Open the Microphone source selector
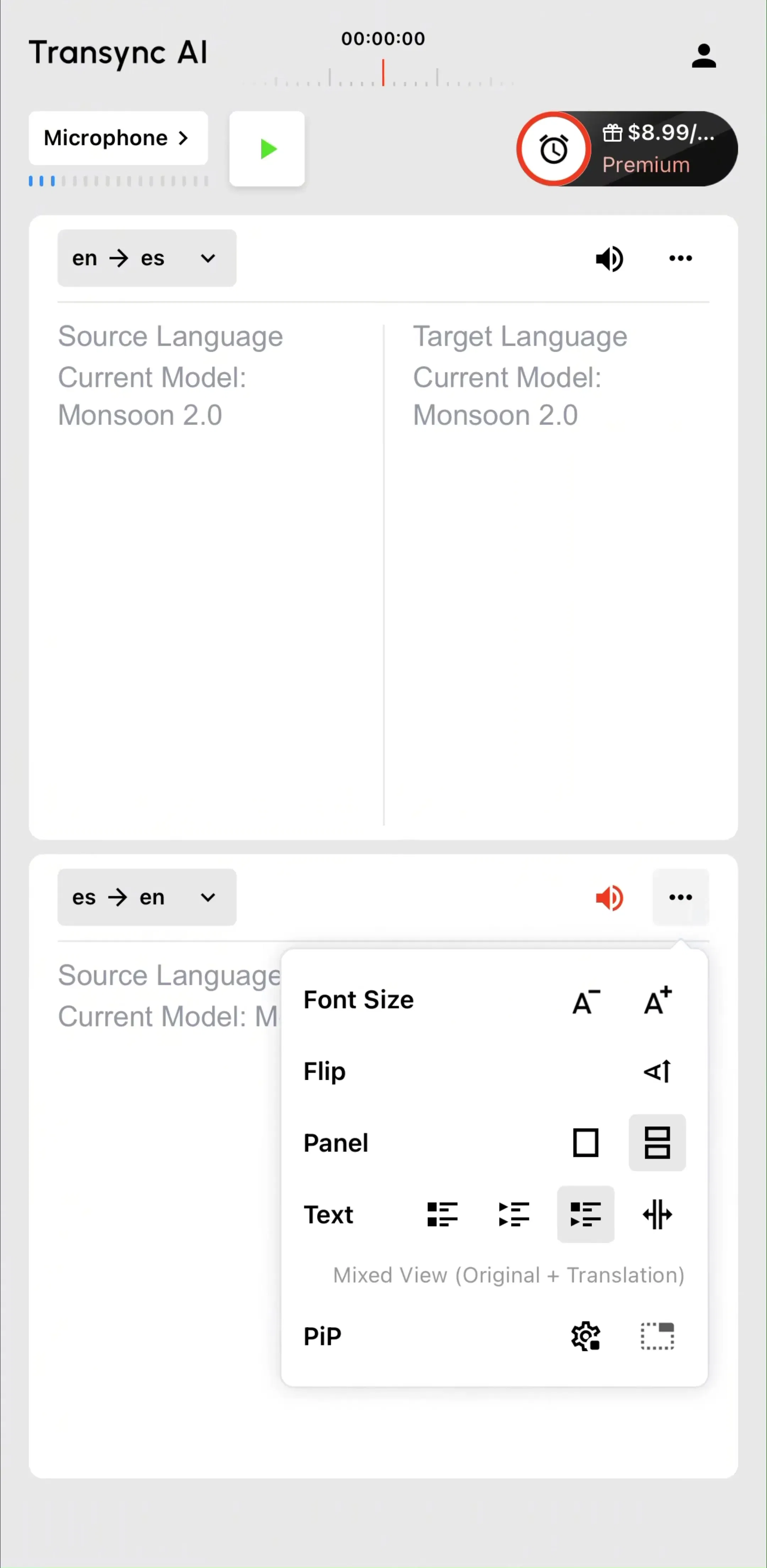This screenshot has height=1568, width=767. tap(118, 138)
